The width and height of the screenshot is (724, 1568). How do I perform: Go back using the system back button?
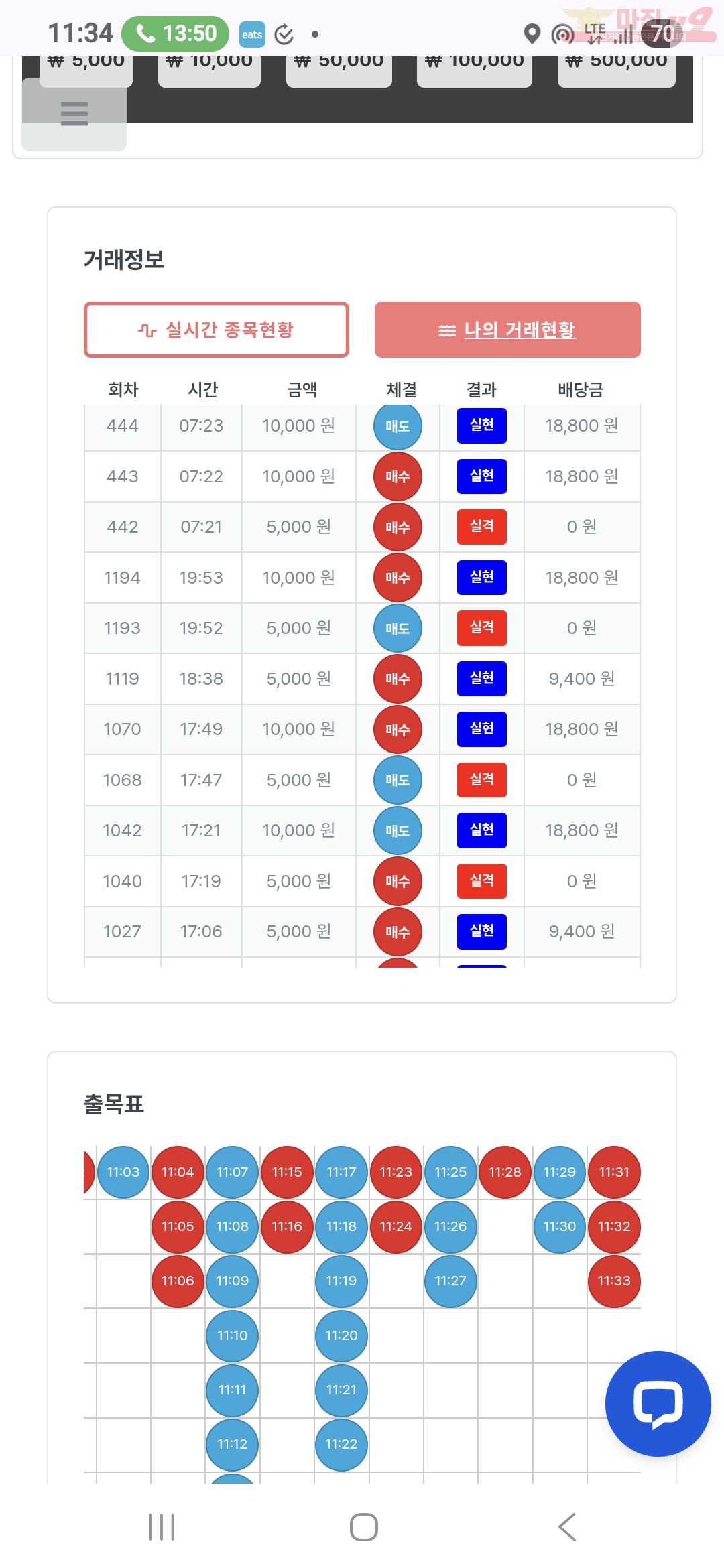coord(567,1527)
